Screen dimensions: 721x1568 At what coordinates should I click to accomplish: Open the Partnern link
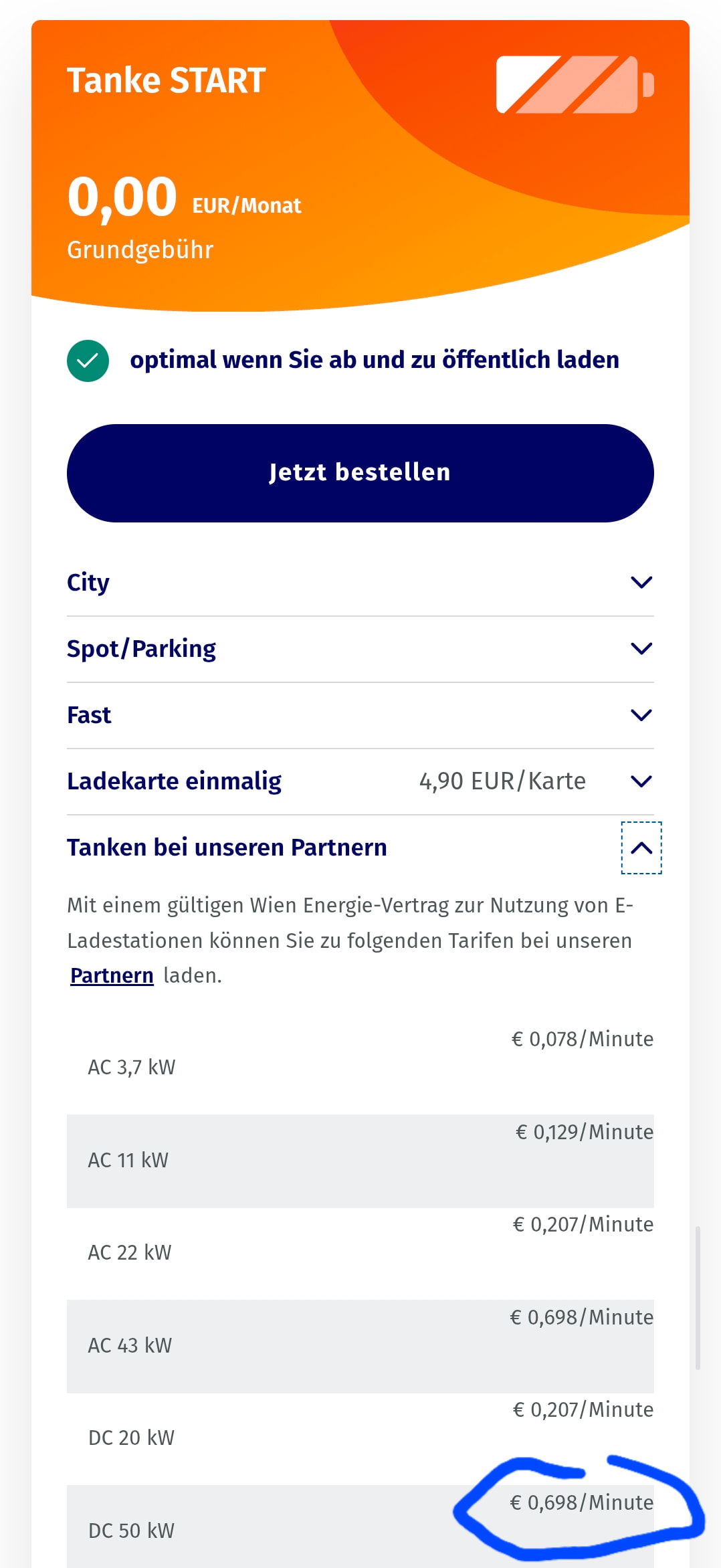112,976
